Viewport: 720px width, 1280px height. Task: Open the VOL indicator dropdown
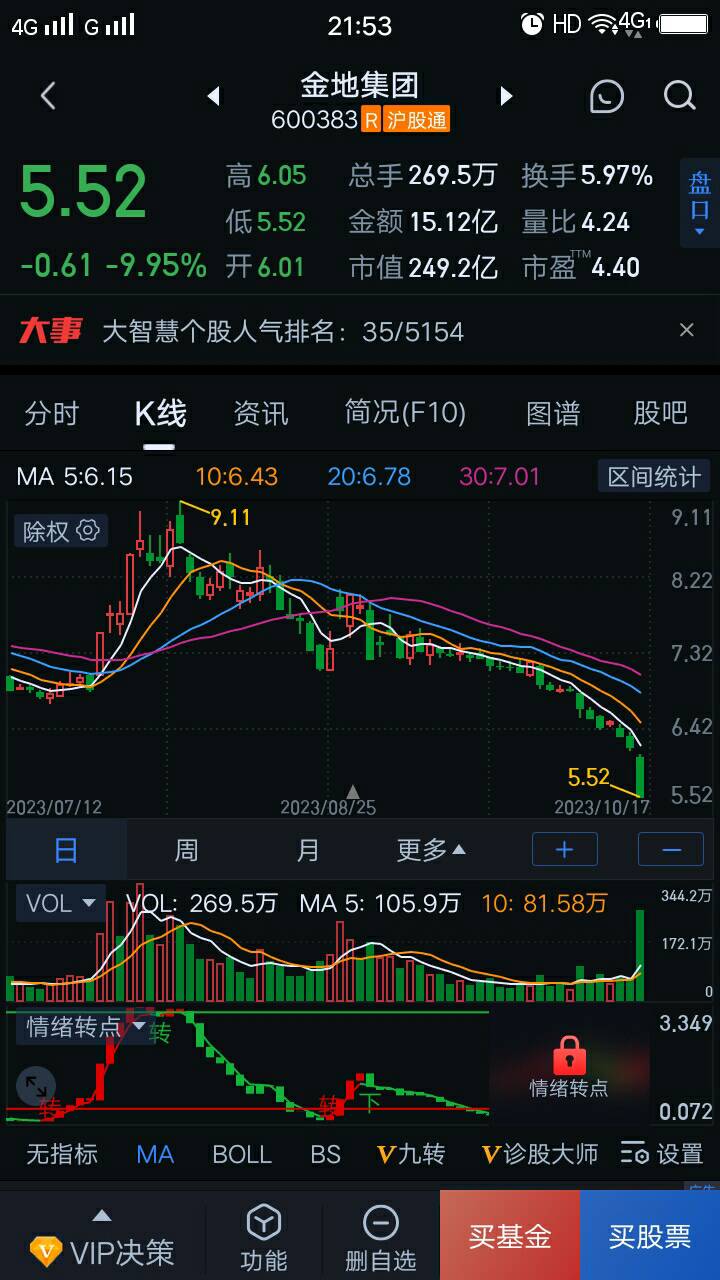(x=61, y=903)
